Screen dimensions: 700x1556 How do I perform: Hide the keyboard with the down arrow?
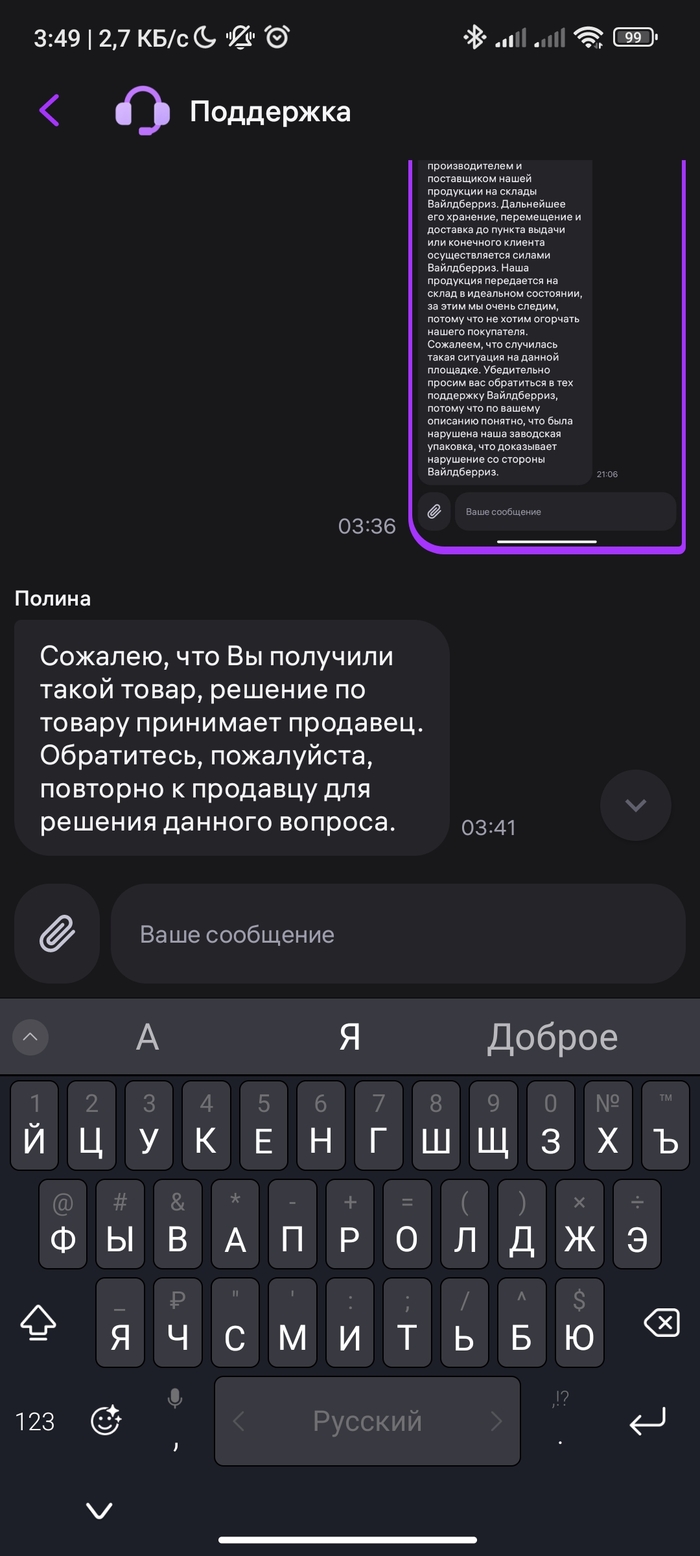point(99,1511)
